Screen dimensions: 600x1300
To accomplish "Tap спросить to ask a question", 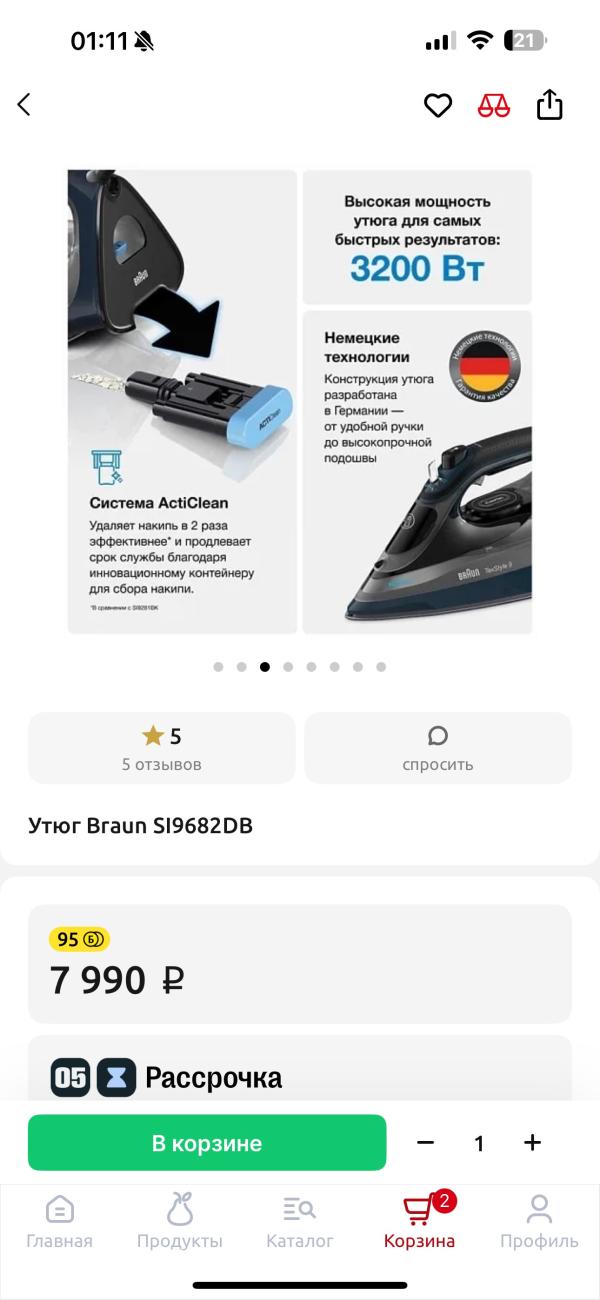I will (438, 748).
